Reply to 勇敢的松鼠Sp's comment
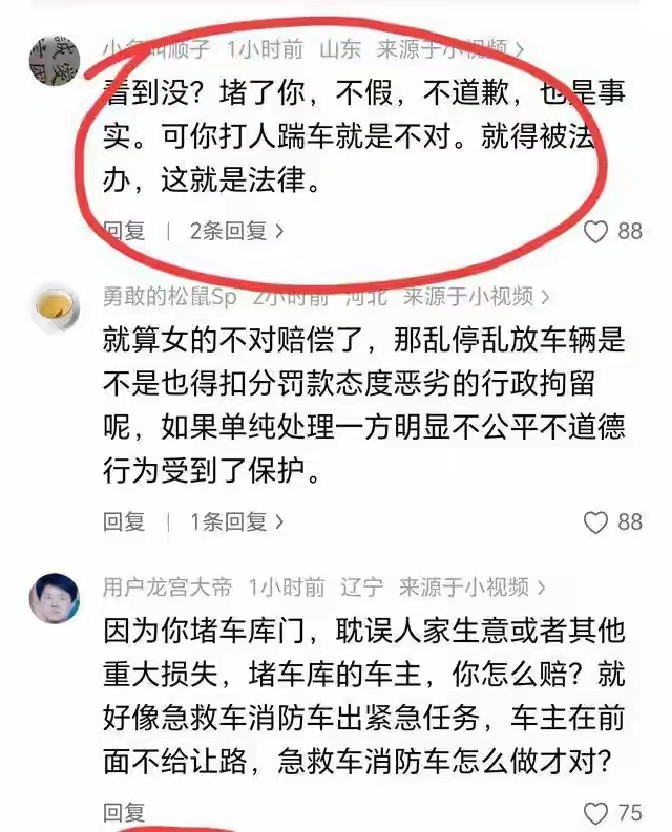672x832 pixels. point(125,521)
